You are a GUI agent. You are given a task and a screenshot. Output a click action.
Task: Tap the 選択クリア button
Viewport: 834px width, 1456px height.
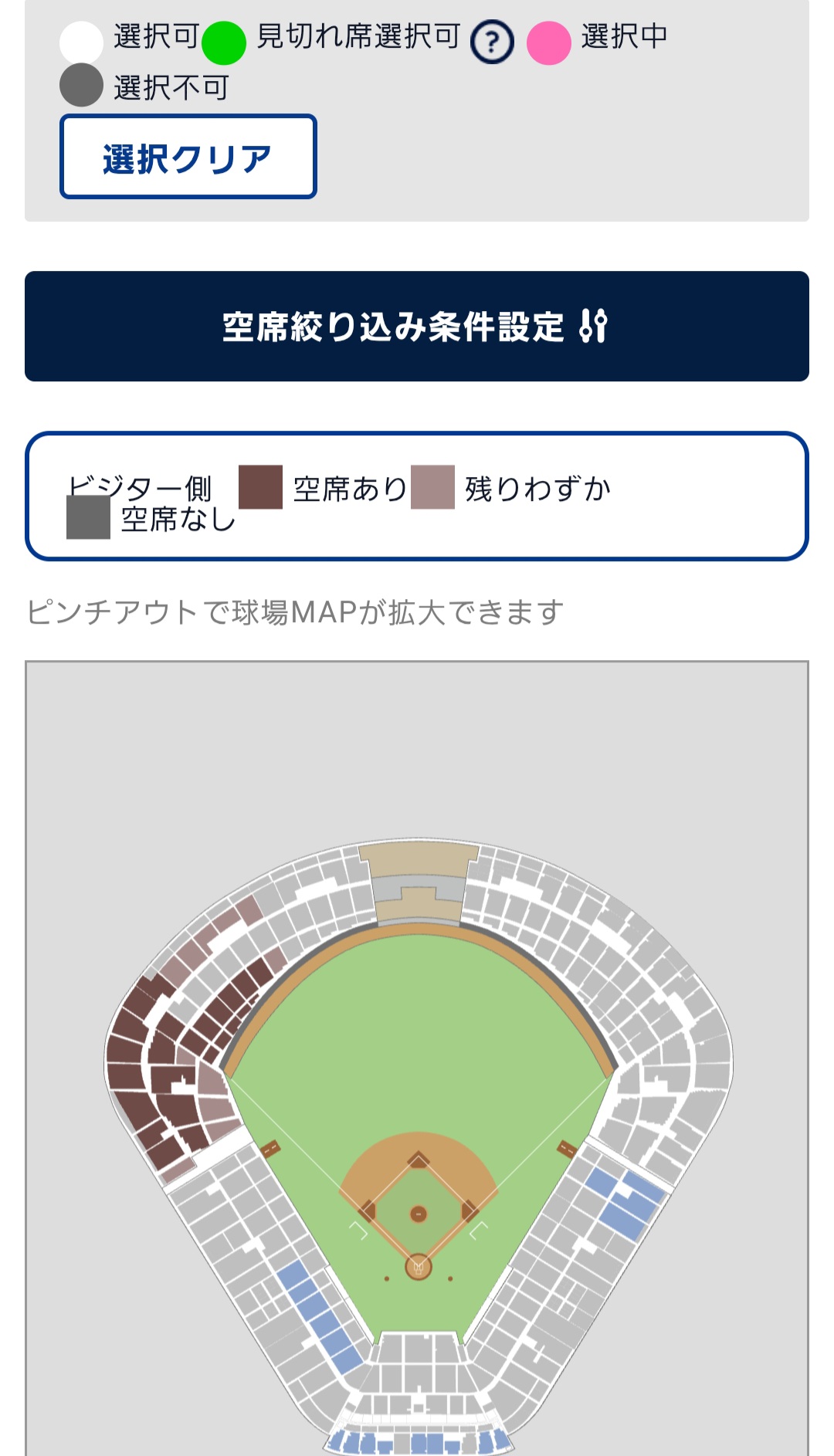tap(188, 157)
